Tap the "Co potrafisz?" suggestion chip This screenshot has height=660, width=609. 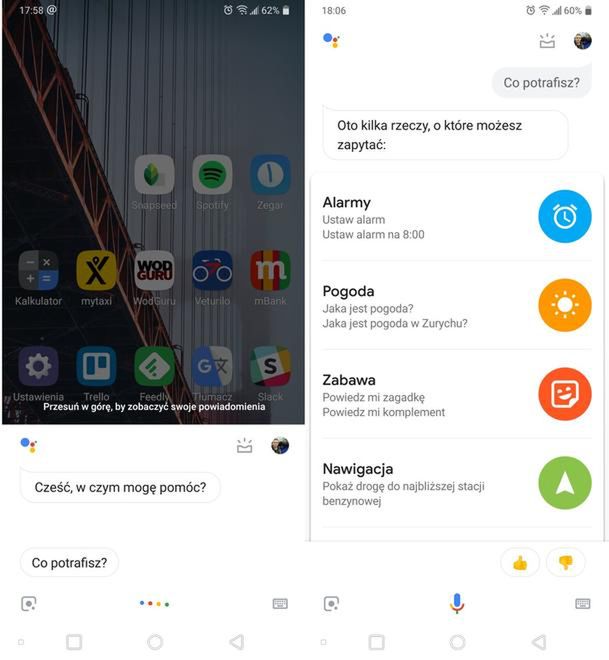click(x=69, y=563)
